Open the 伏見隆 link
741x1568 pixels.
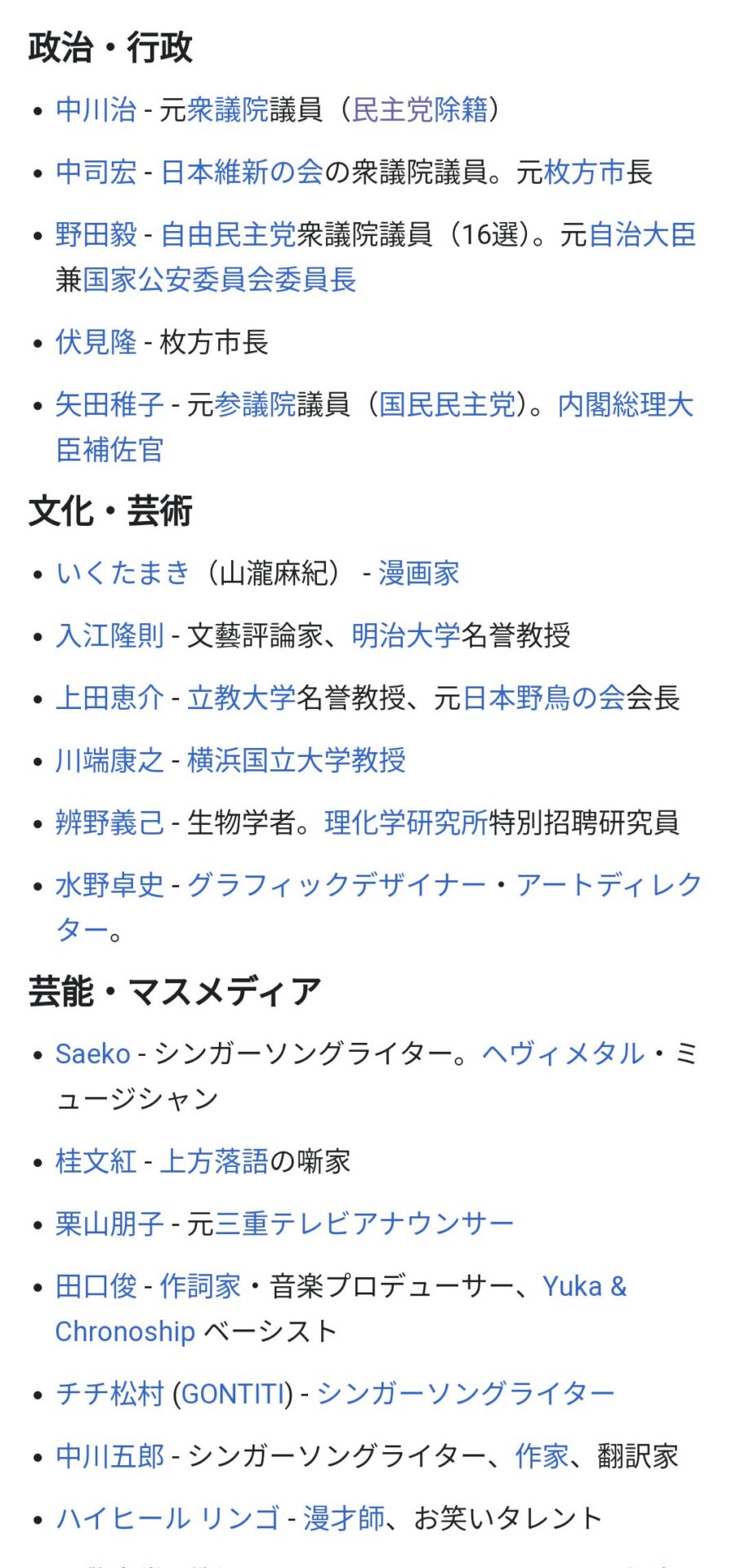click(96, 342)
